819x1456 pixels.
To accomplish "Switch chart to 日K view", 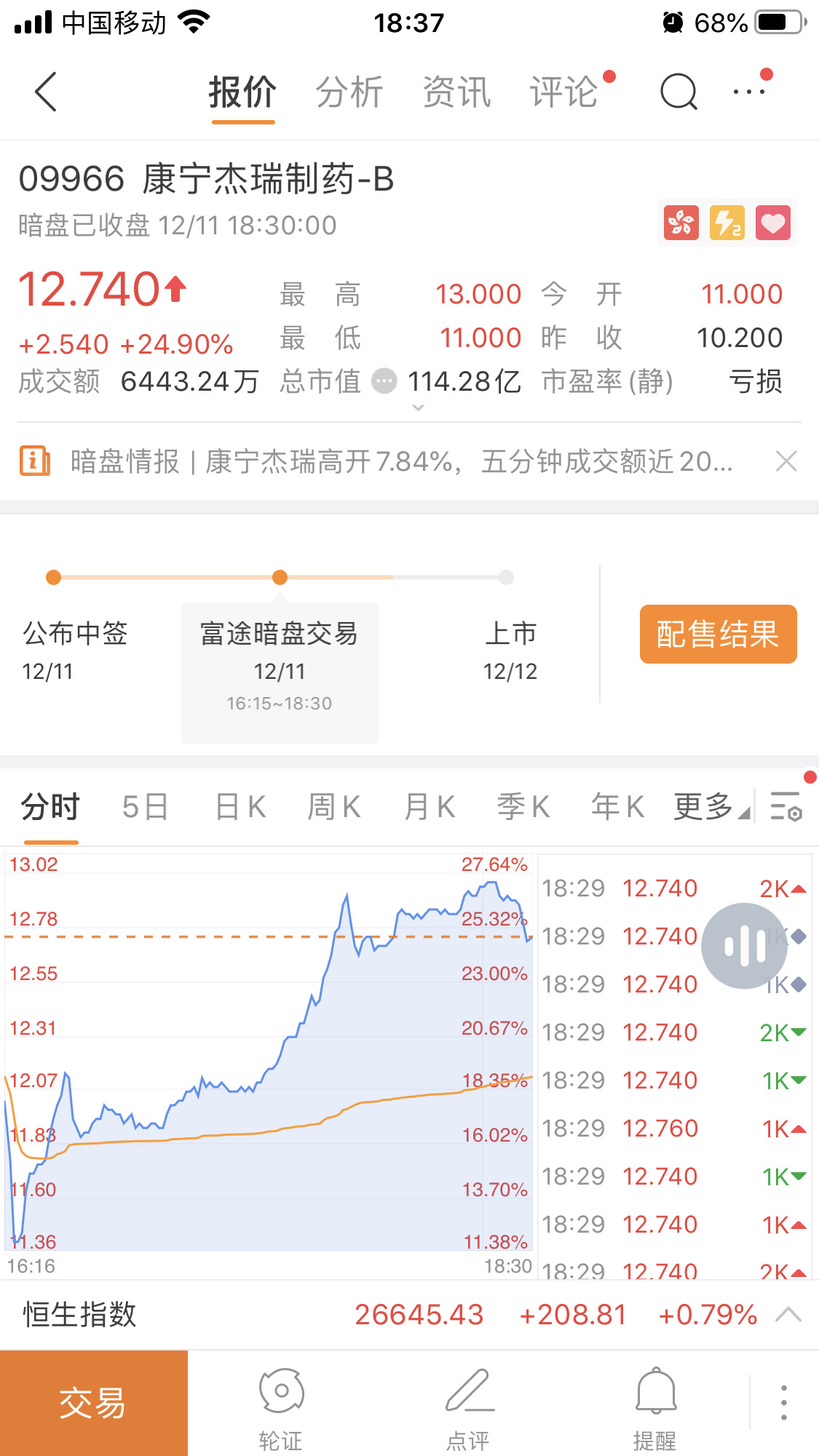I will tap(240, 808).
